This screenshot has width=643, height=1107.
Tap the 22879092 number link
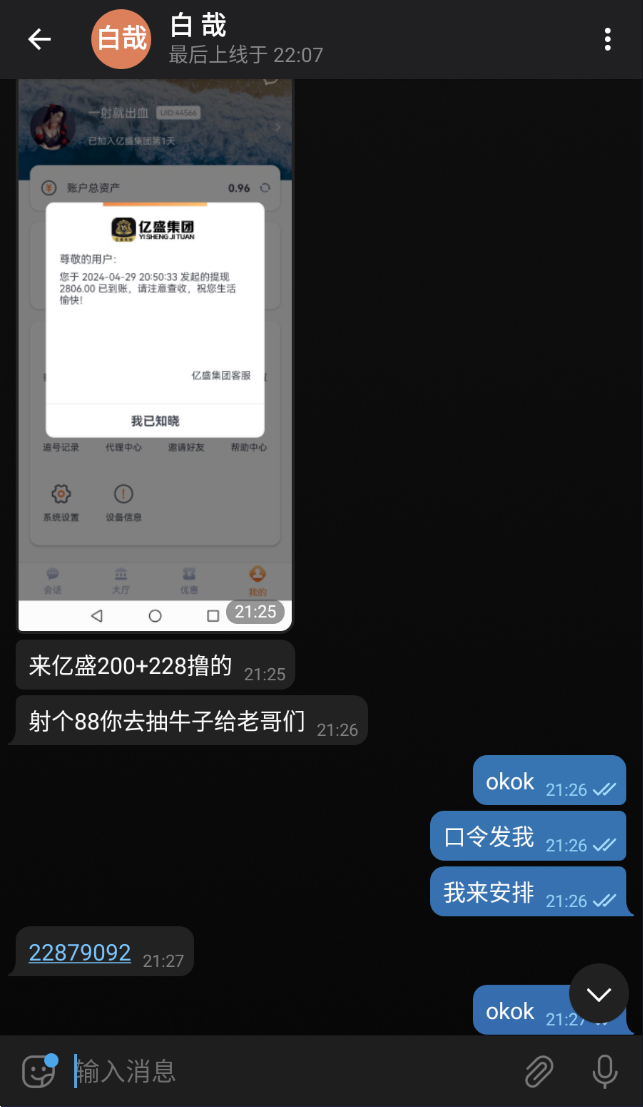tap(80, 953)
